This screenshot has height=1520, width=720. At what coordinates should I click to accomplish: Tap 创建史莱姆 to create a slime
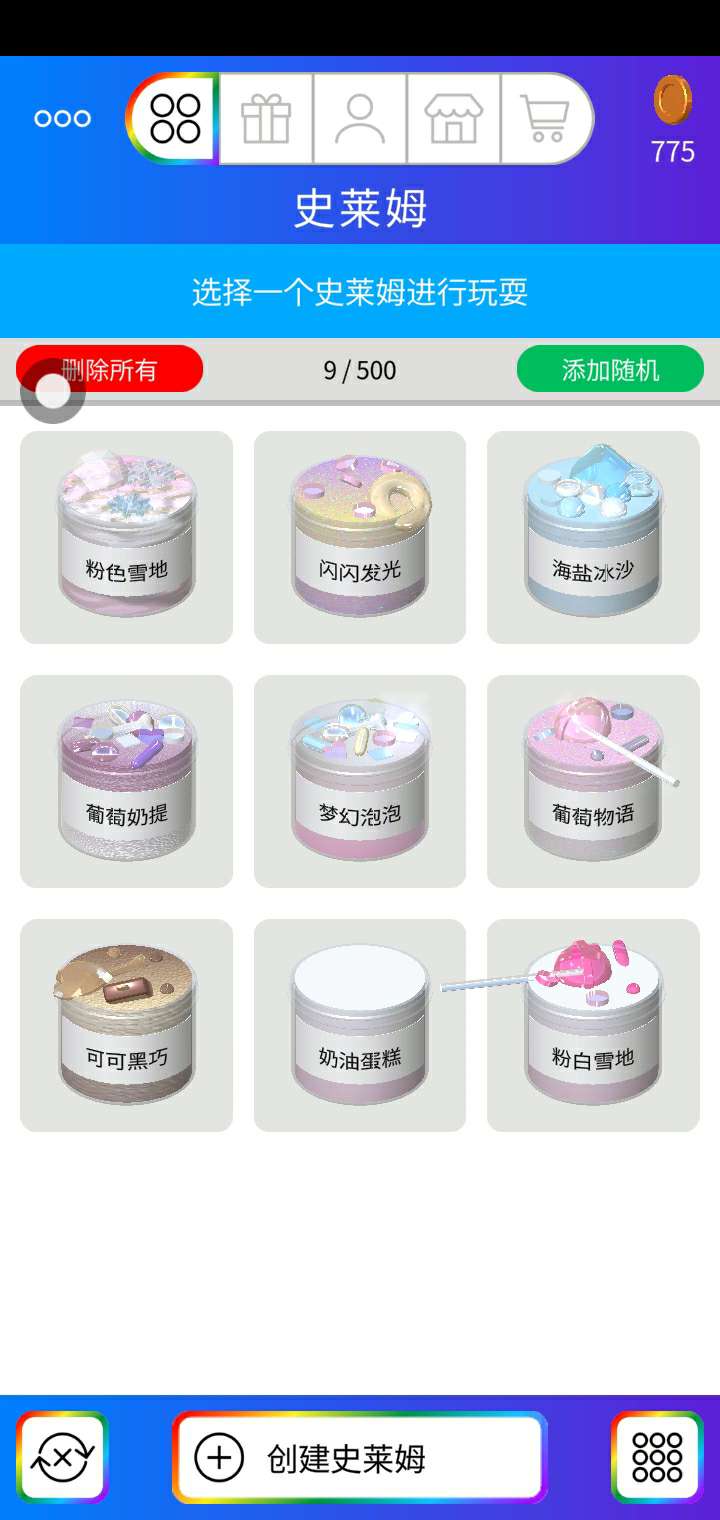tap(360, 1458)
